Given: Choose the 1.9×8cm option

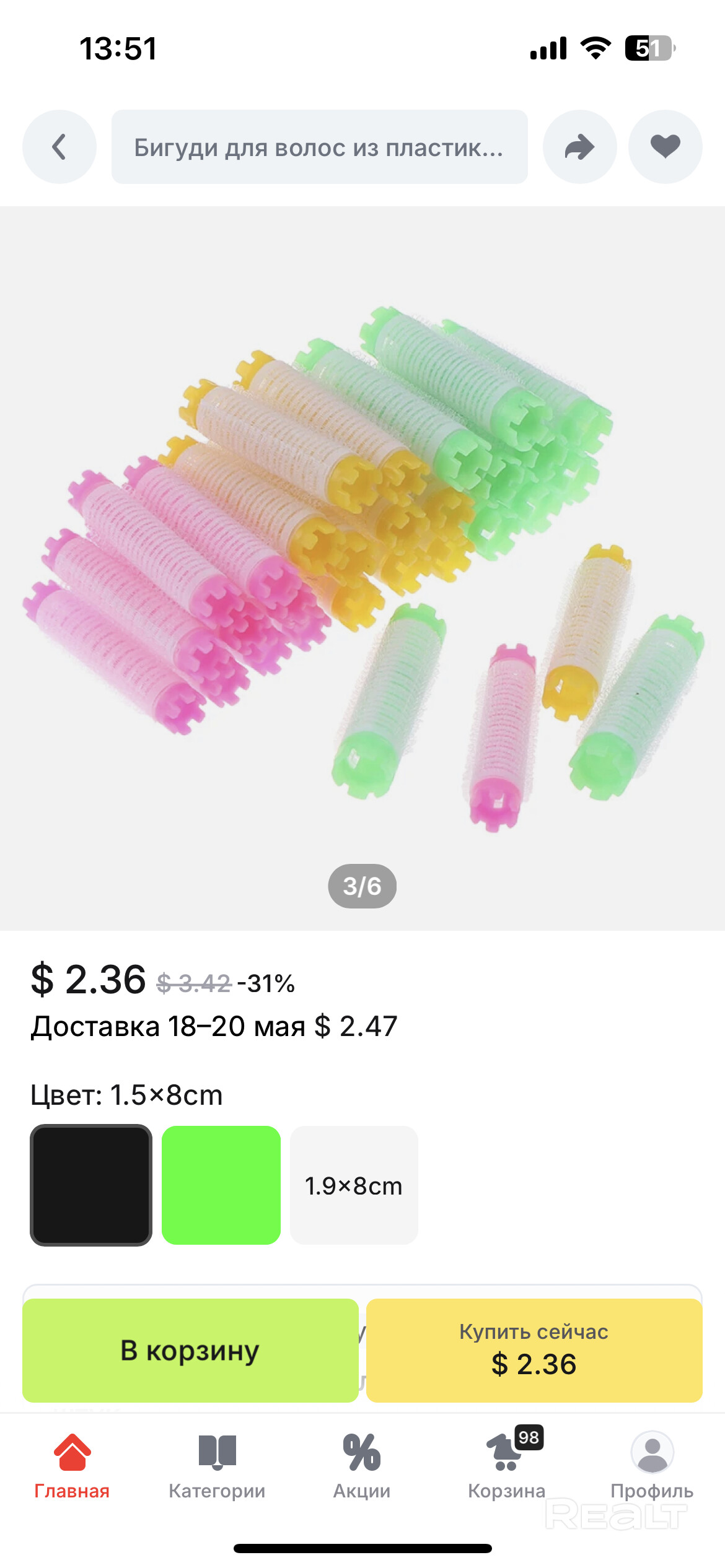Looking at the screenshot, I should [x=354, y=1185].
